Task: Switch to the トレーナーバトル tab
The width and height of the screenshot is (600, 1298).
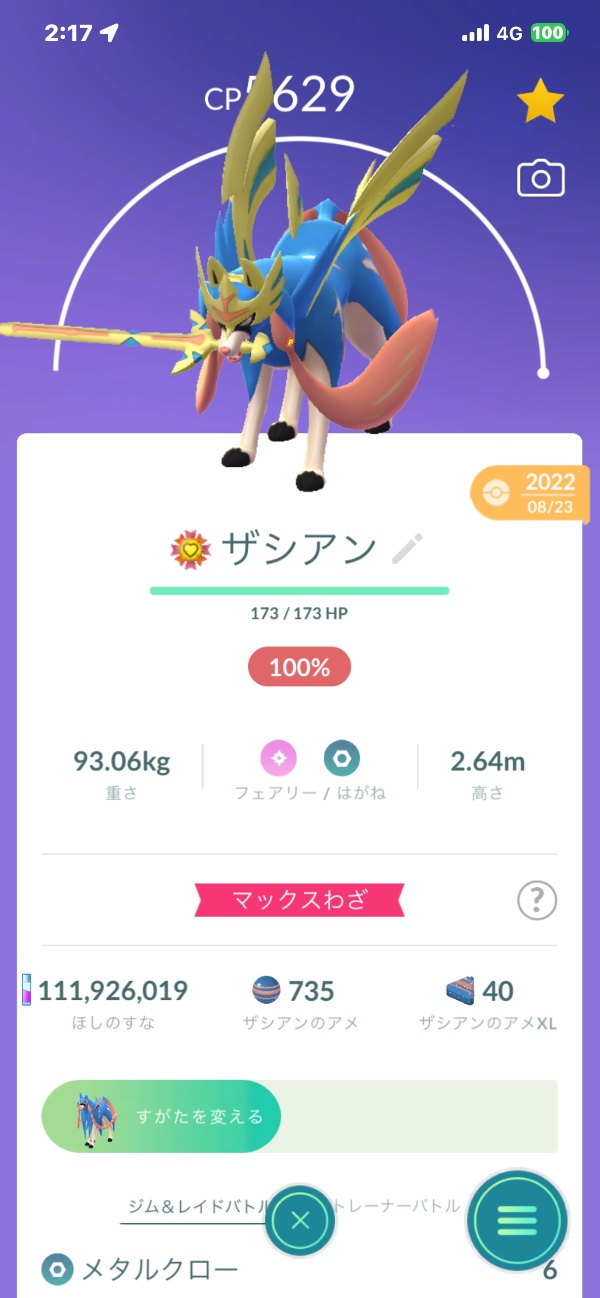Action: point(400,1206)
